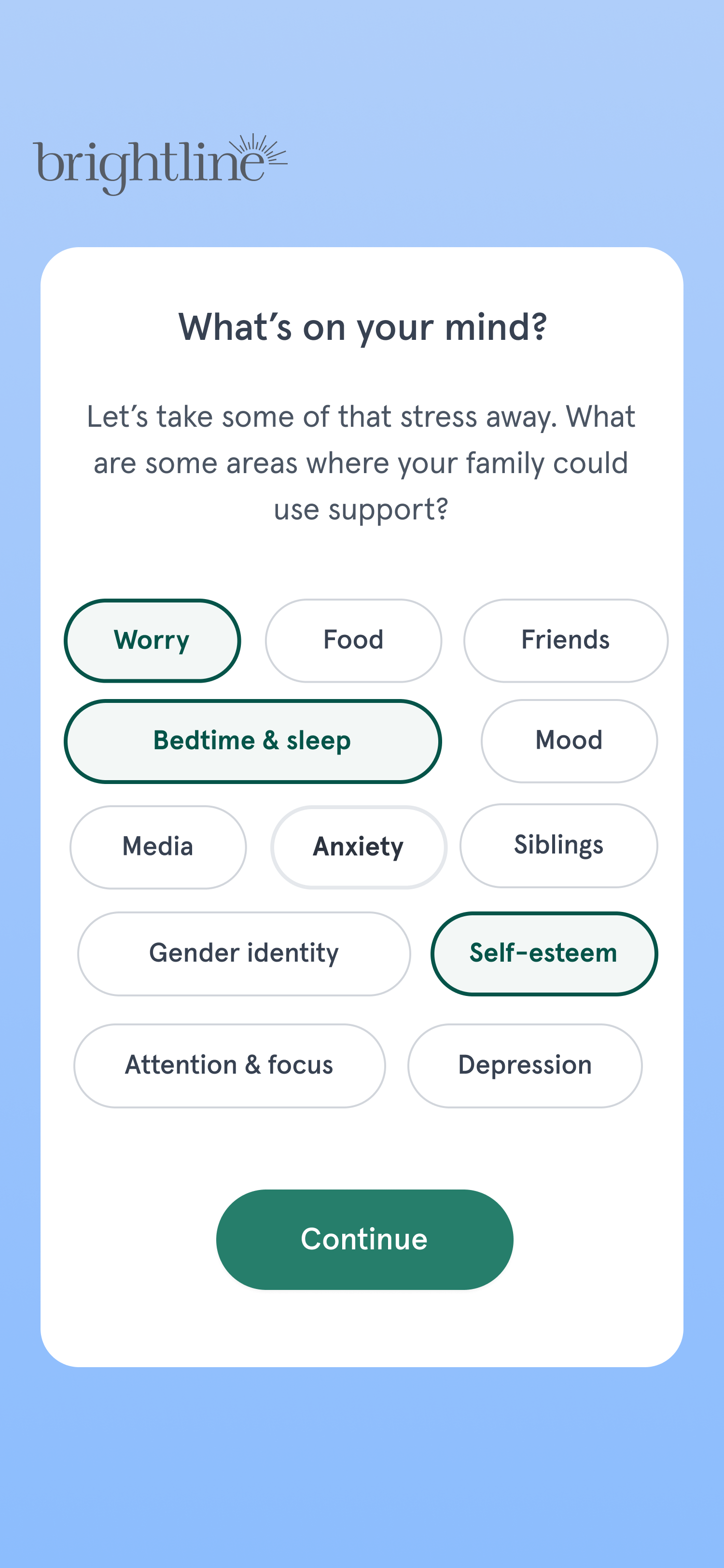Deselect the Worry chip
Image resolution: width=724 pixels, height=1568 pixels.
(152, 640)
